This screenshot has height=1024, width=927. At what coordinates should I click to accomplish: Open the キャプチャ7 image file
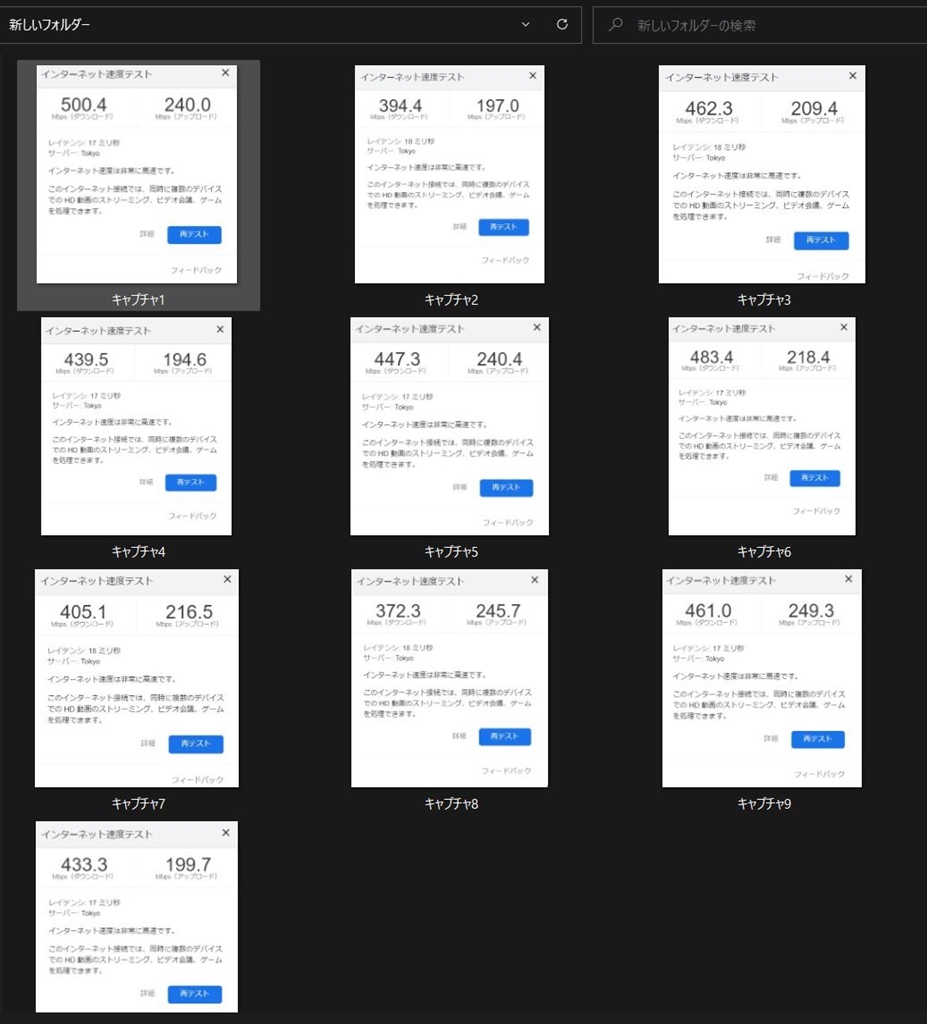coord(137,678)
